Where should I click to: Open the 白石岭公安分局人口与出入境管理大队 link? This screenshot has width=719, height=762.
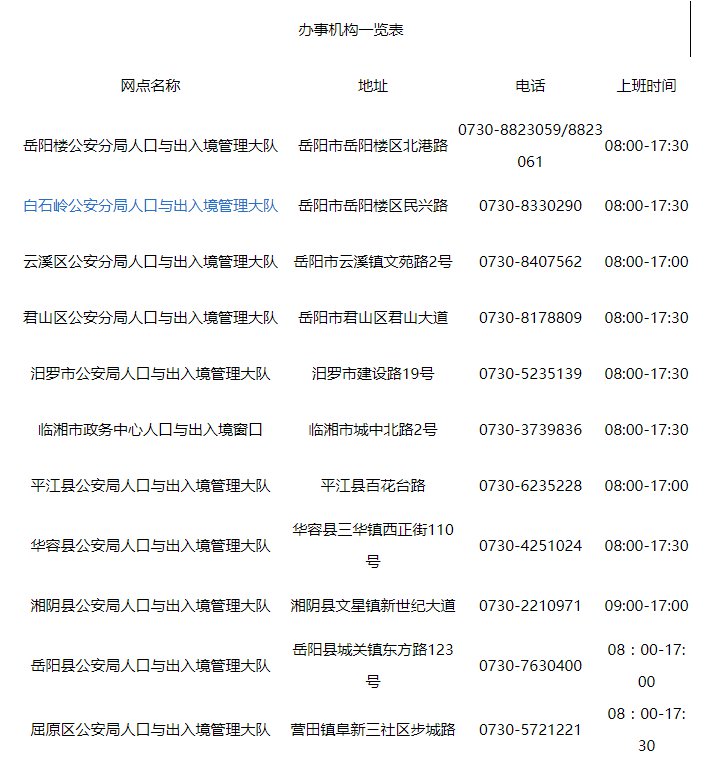coord(151,206)
